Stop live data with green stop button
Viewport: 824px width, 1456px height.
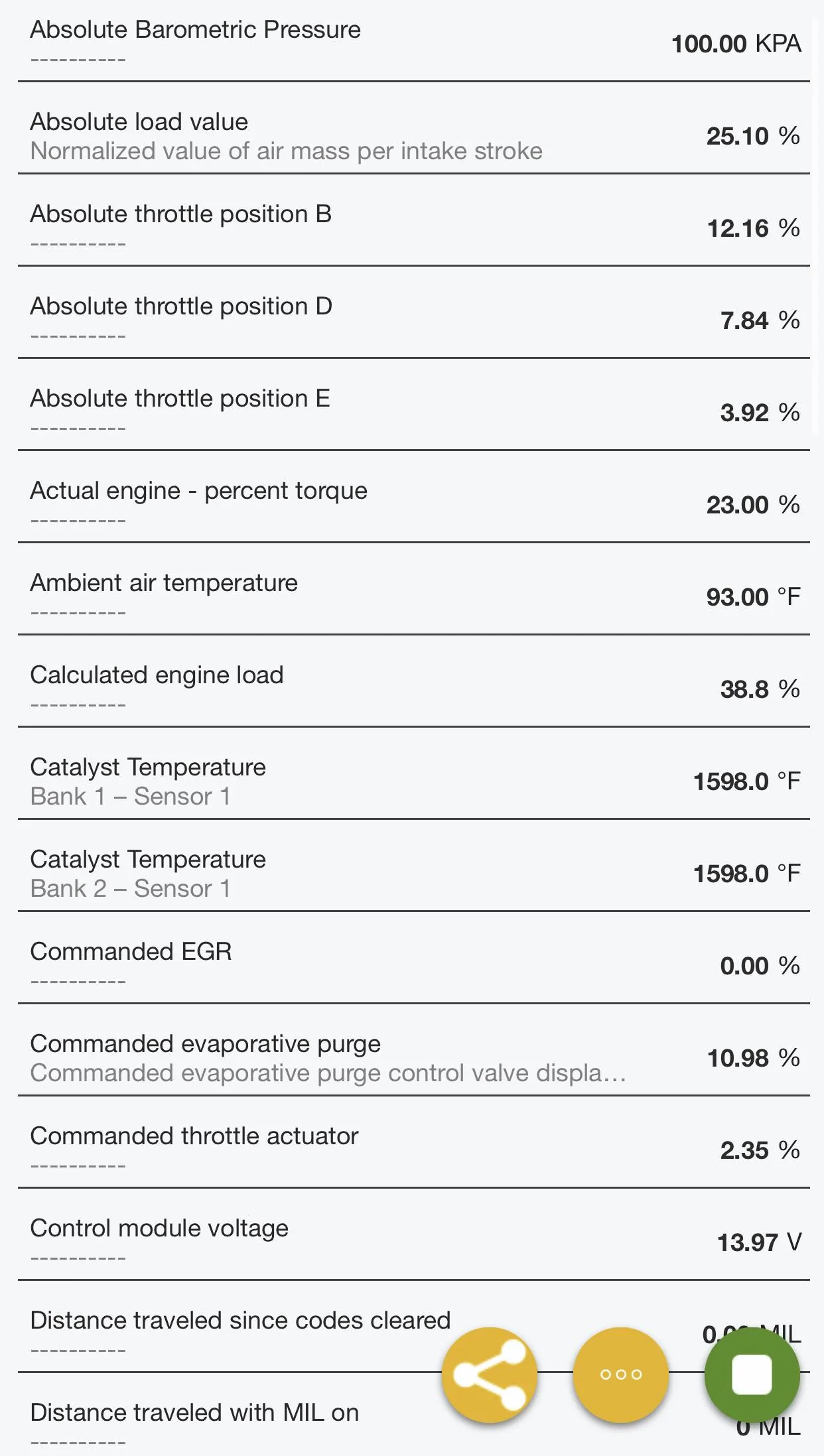point(752,1374)
